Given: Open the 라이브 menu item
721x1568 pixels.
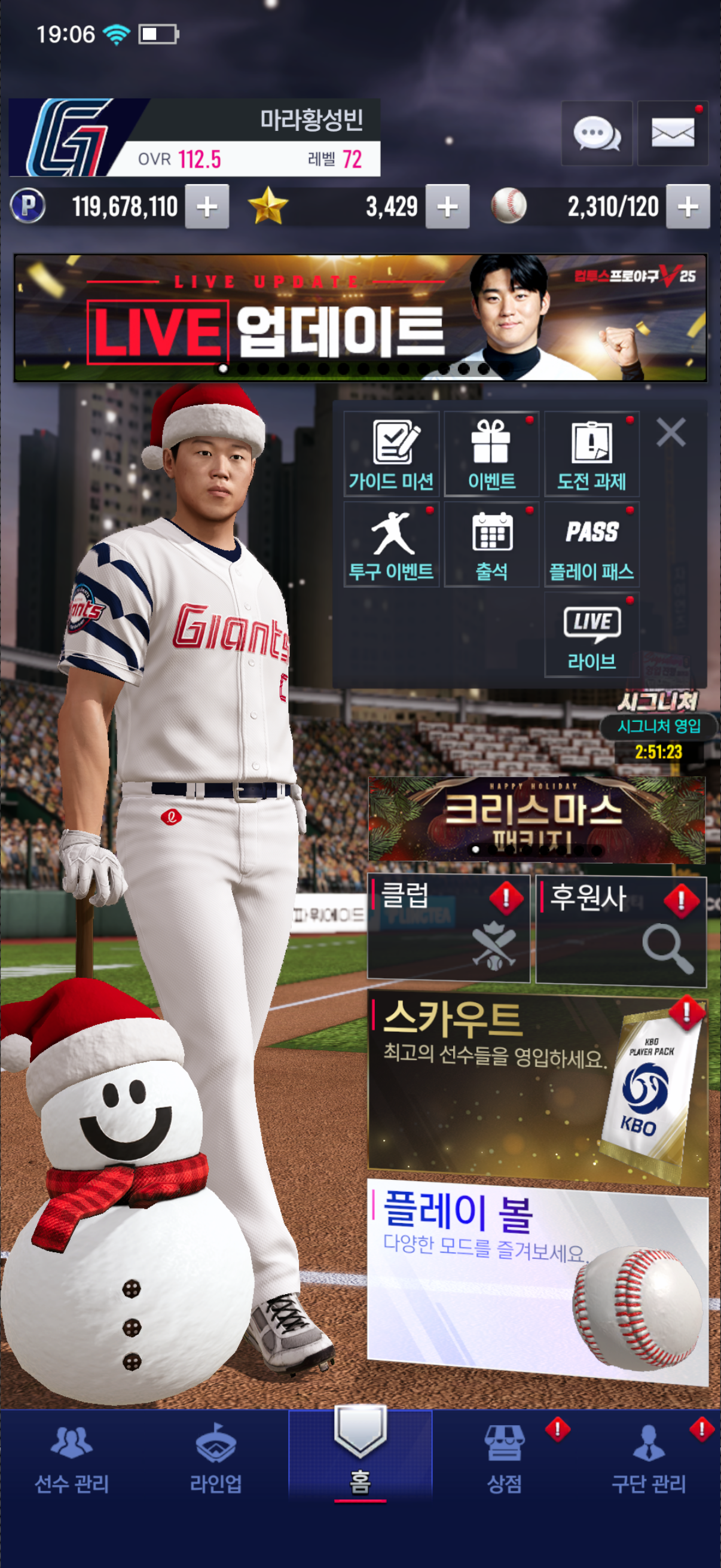Looking at the screenshot, I should coord(591,635).
